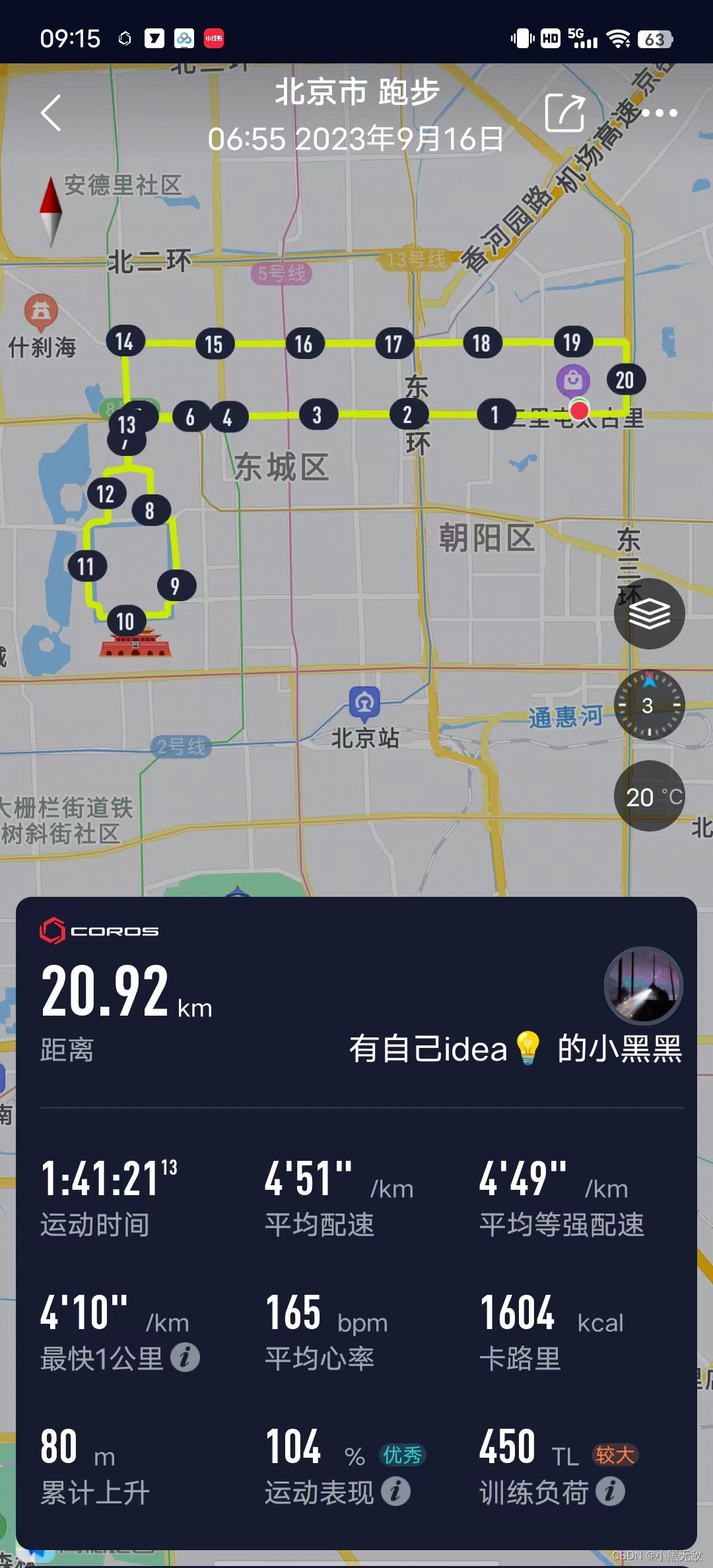
Task: Open the runner's profile avatar
Action: [643, 986]
